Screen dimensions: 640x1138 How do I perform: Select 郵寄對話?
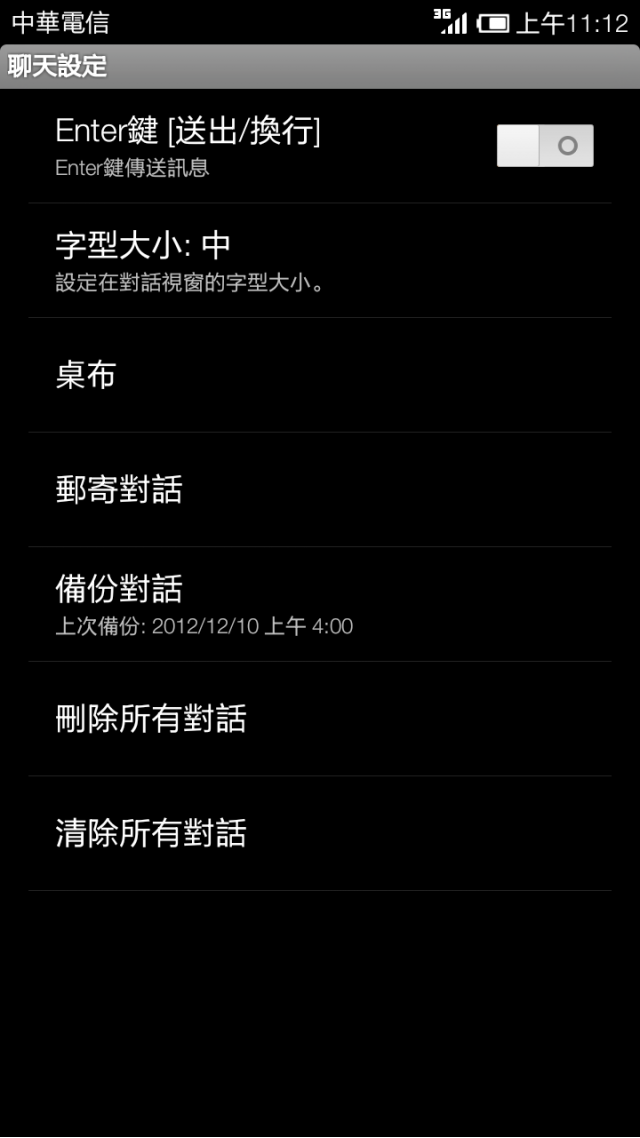[x=319, y=490]
